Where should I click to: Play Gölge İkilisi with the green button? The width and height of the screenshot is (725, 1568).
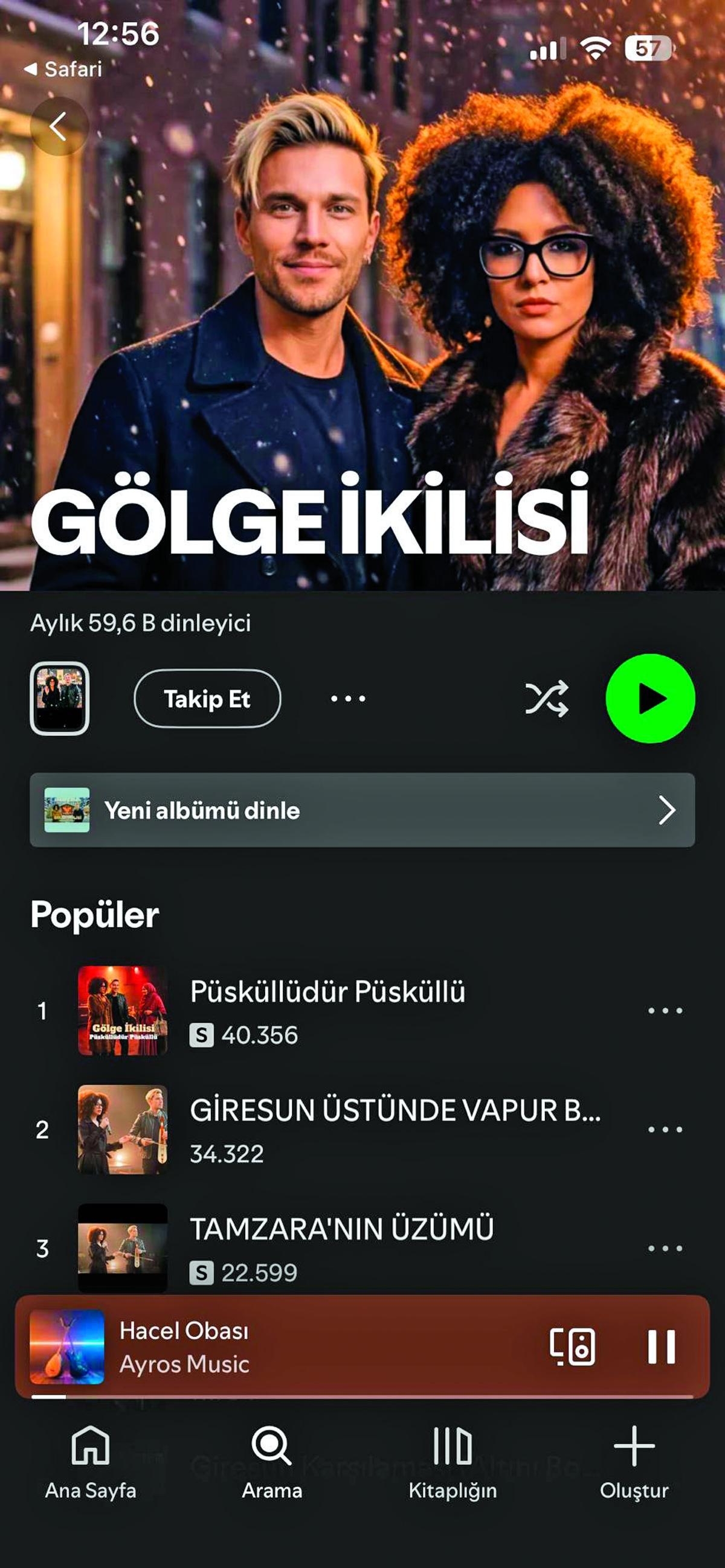[x=650, y=699]
